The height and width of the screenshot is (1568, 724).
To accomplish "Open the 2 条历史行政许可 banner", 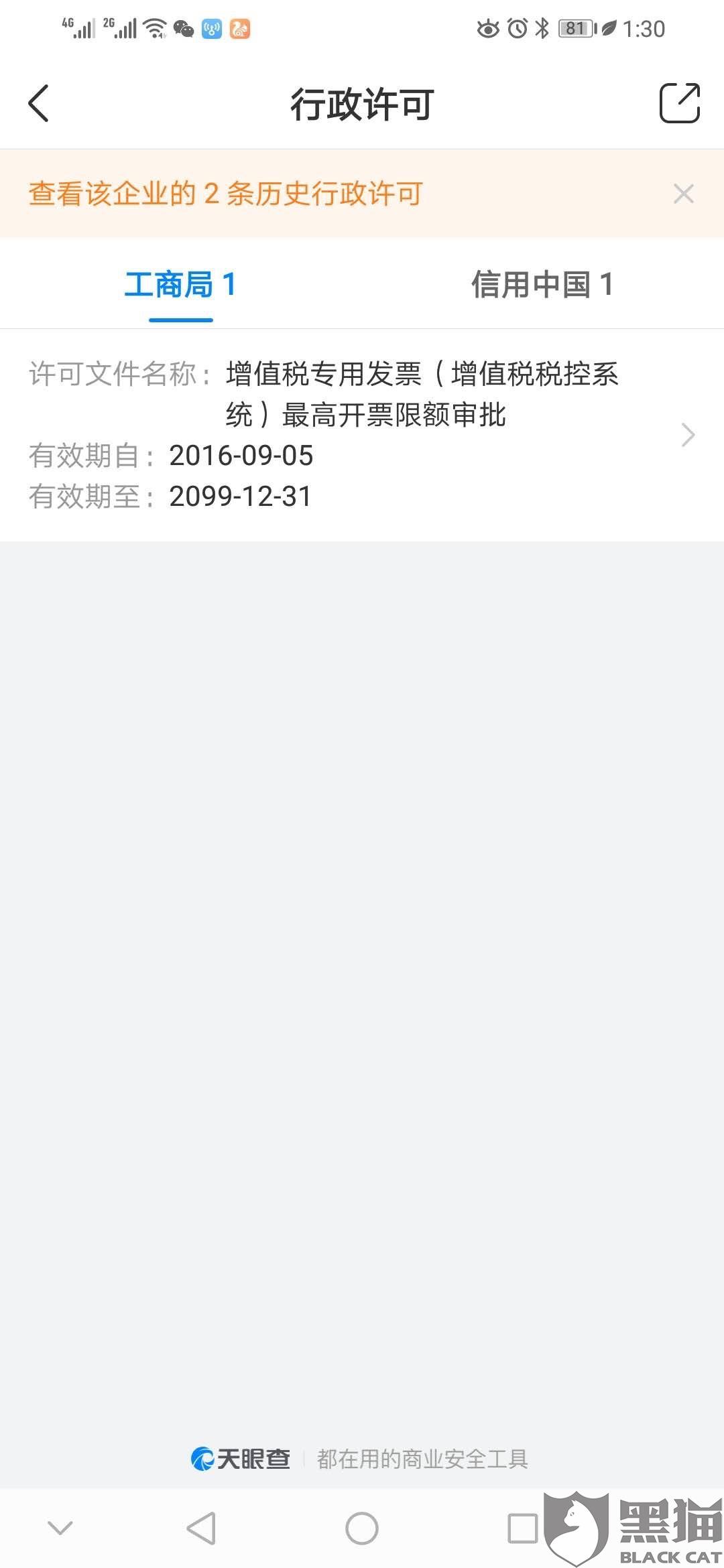I will [225, 194].
